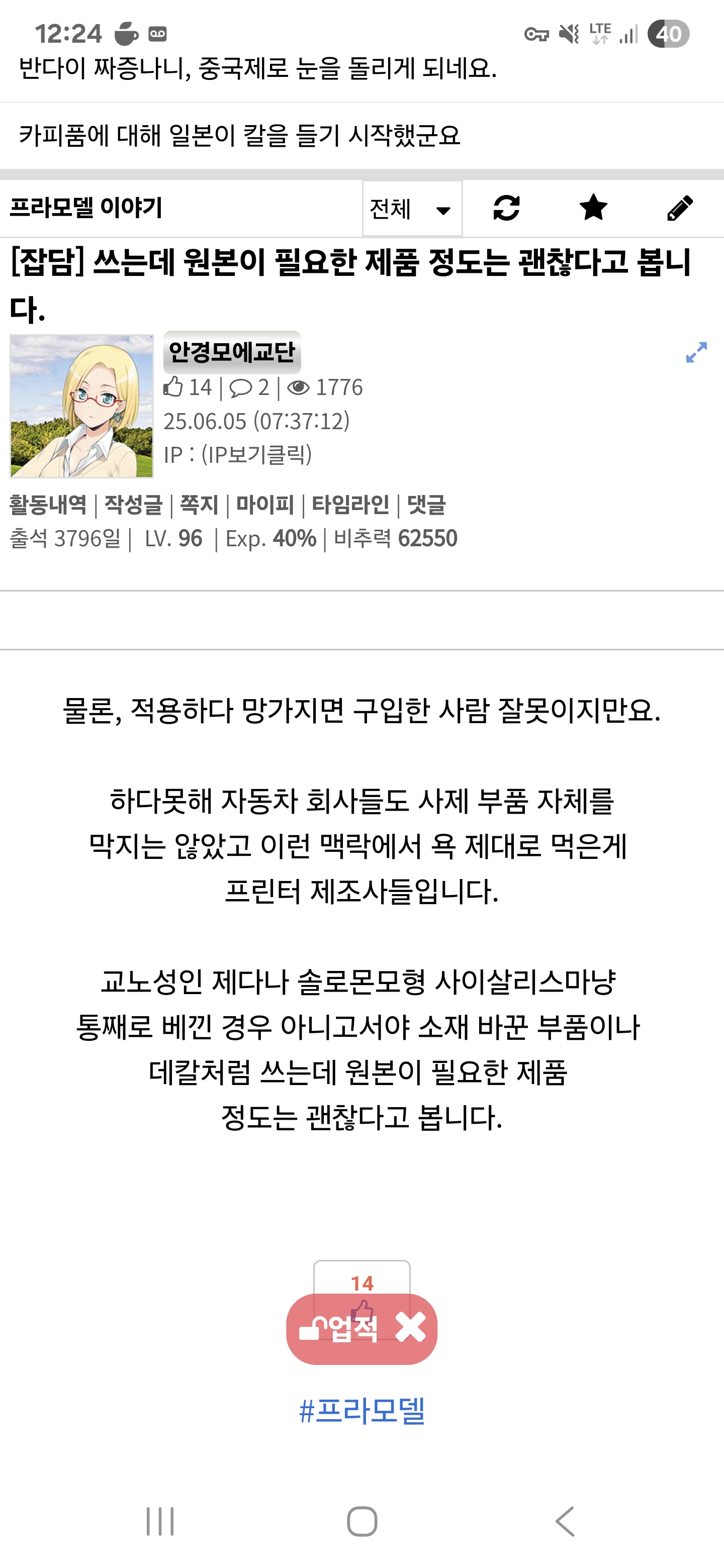
Task: Open the author's avatar image
Action: (x=81, y=406)
